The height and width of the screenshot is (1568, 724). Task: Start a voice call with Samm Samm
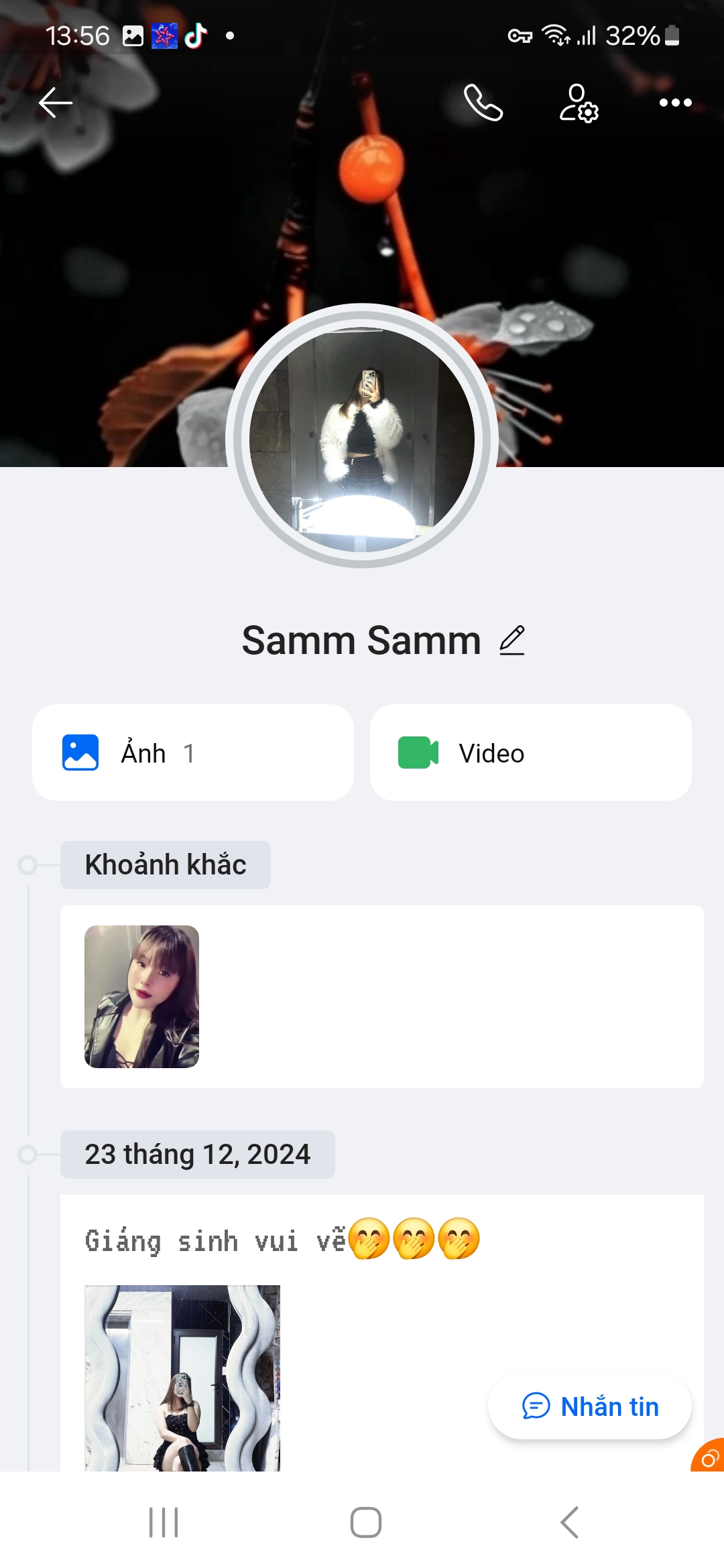tap(483, 103)
